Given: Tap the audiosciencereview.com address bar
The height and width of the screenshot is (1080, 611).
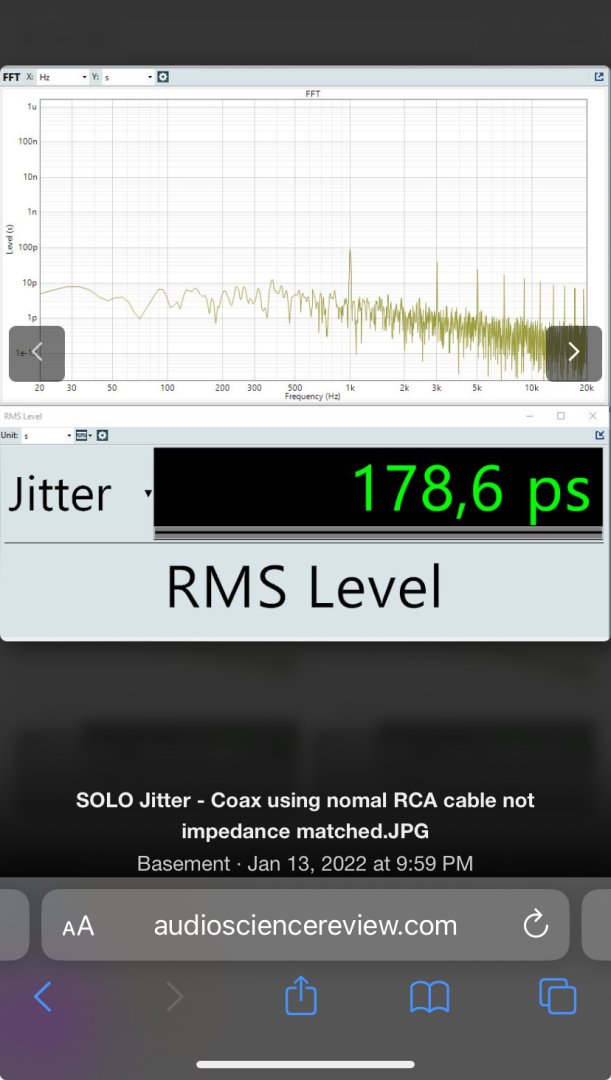Looking at the screenshot, I should click(x=305, y=924).
